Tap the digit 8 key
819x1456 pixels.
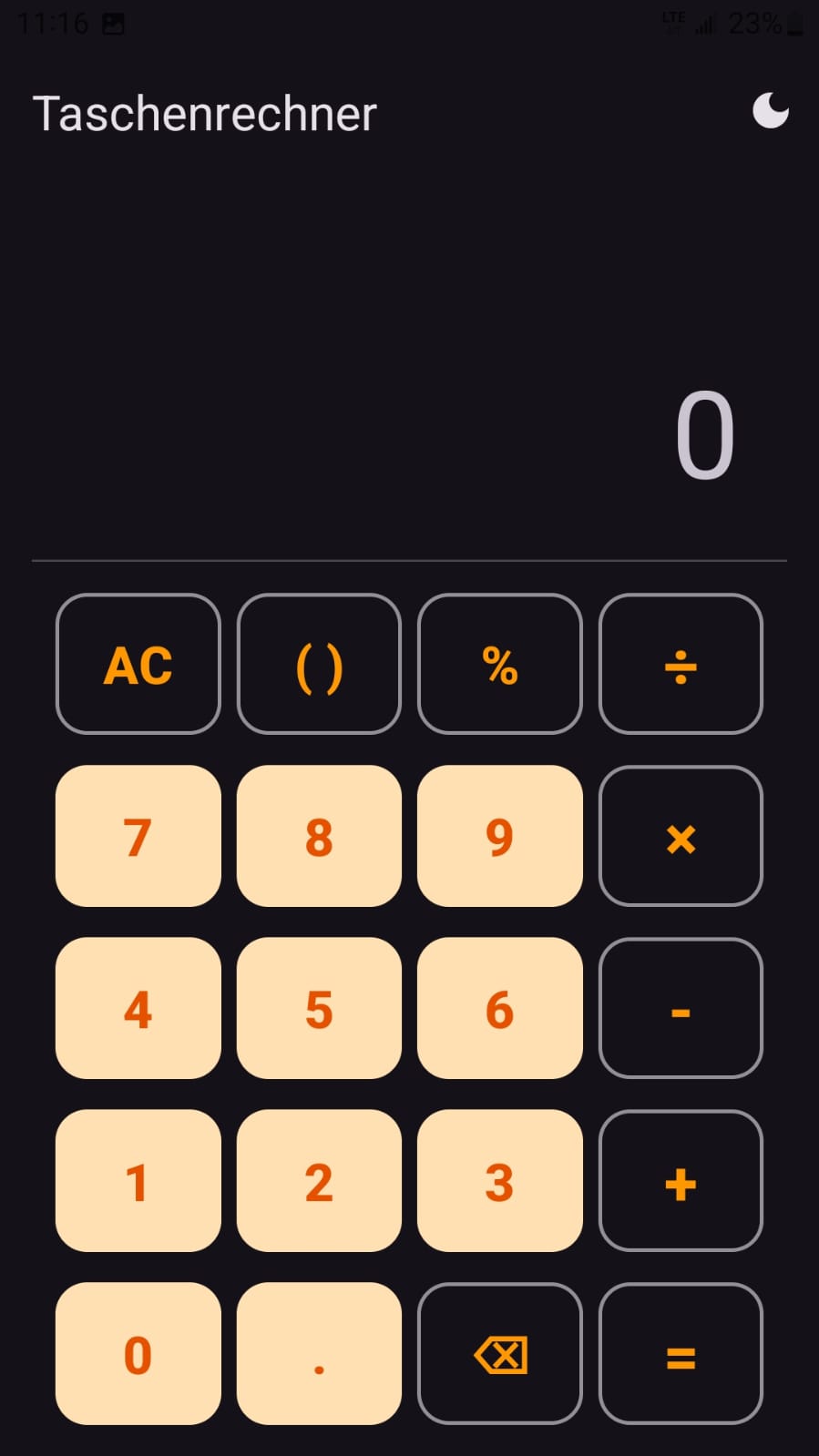click(x=318, y=836)
